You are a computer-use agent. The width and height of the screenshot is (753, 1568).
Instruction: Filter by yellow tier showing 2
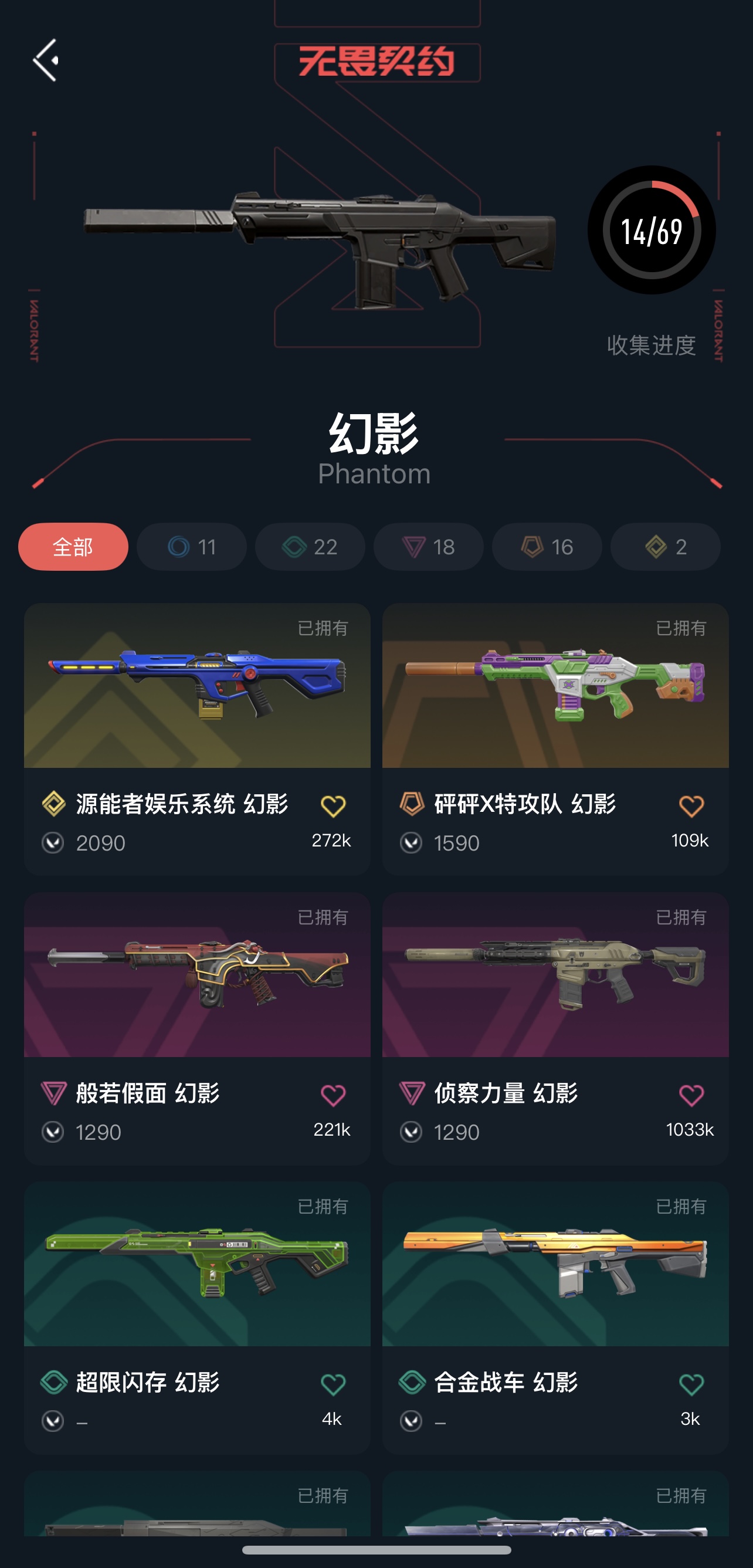(x=666, y=547)
